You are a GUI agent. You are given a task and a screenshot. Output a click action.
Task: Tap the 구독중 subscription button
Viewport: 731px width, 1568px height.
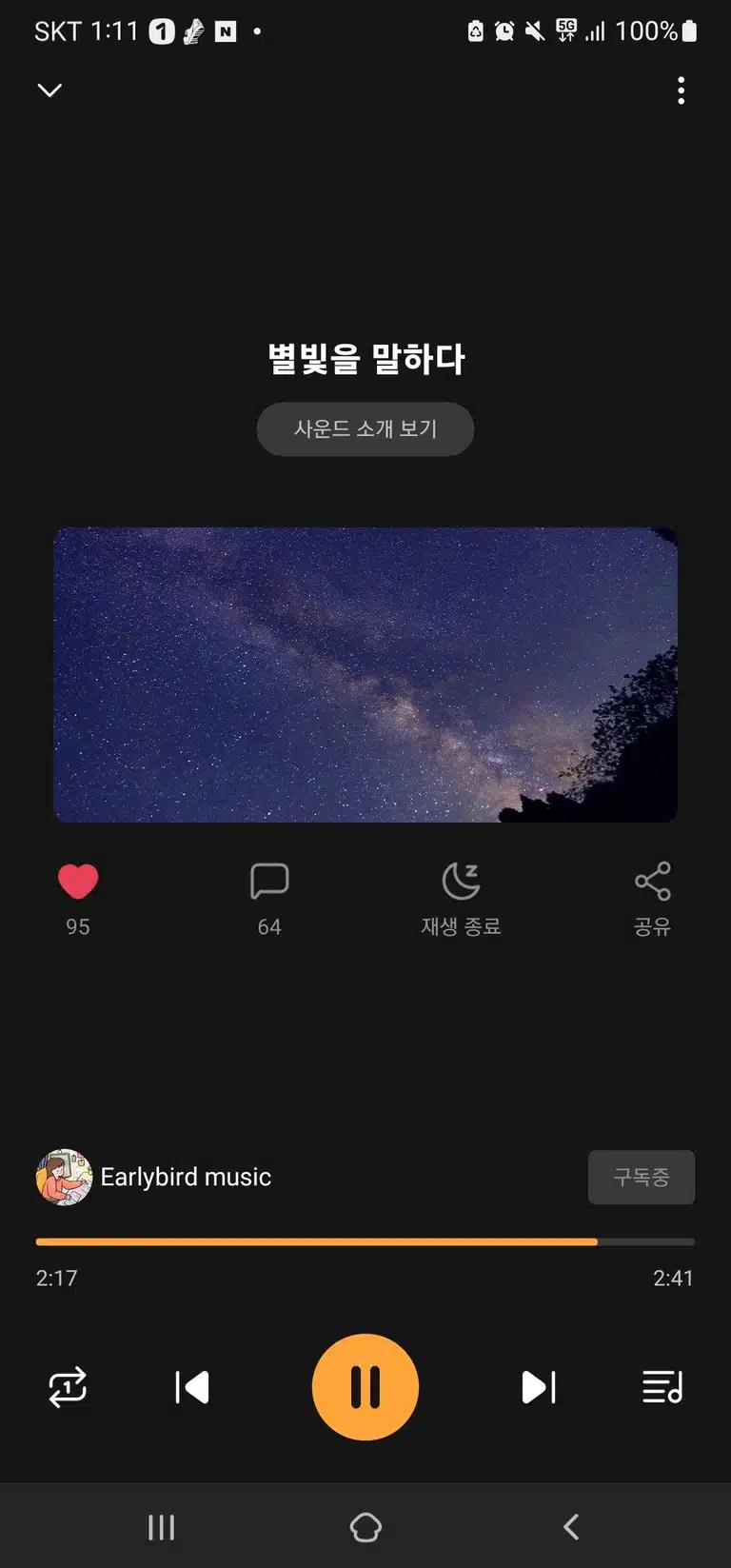point(642,1177)
